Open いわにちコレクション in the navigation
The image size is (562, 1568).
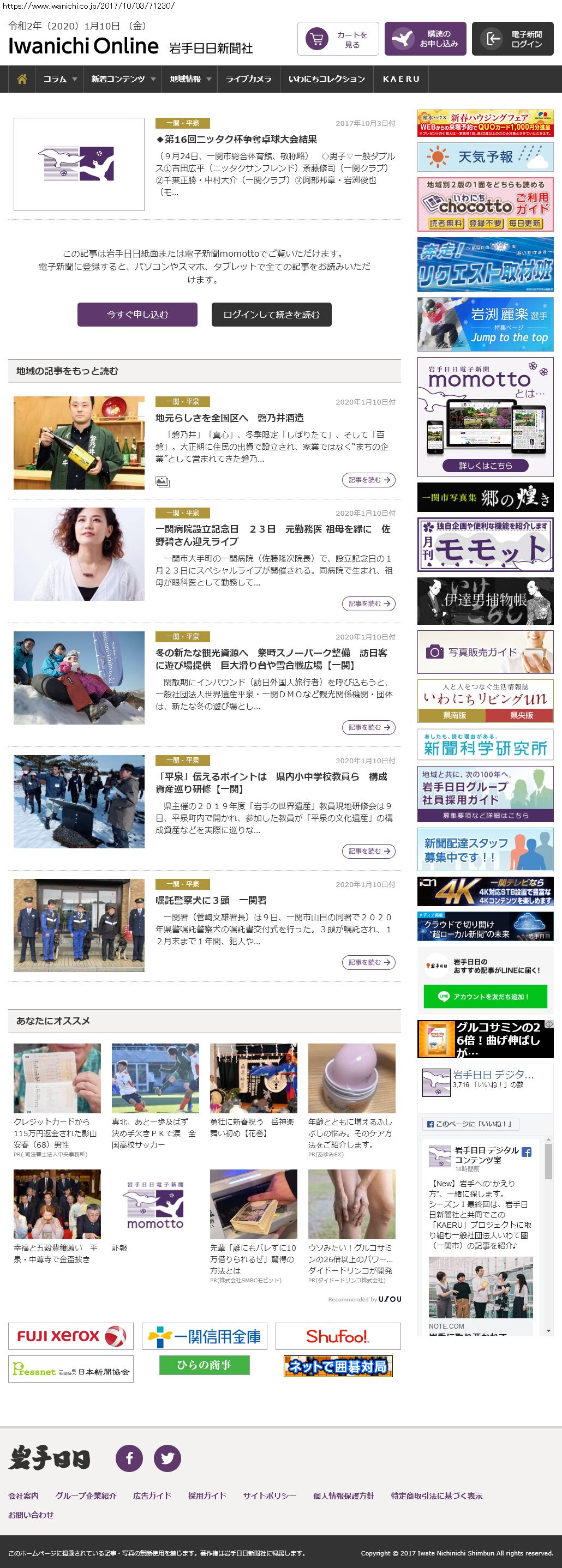[x=326, y=79]
